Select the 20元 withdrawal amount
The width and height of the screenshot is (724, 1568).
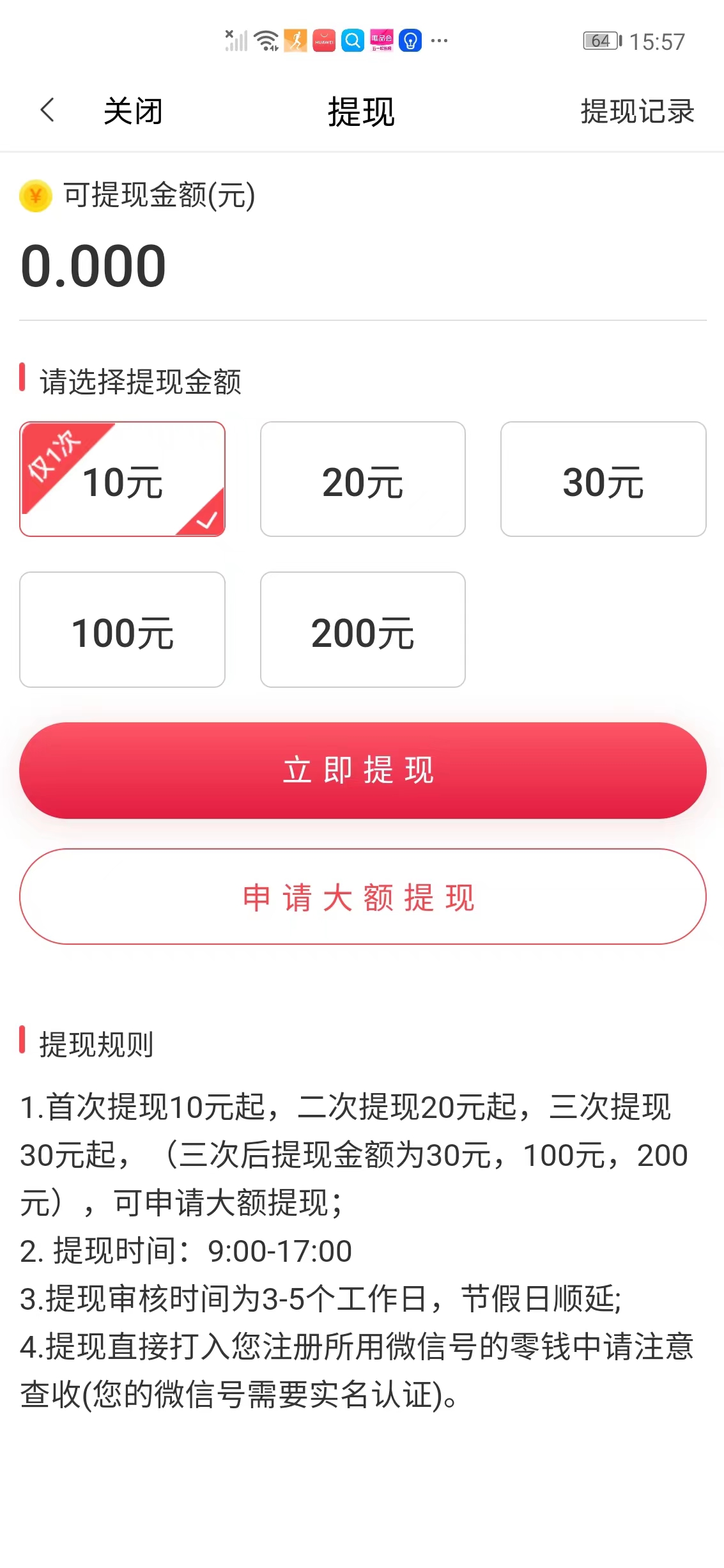[362, 479]
